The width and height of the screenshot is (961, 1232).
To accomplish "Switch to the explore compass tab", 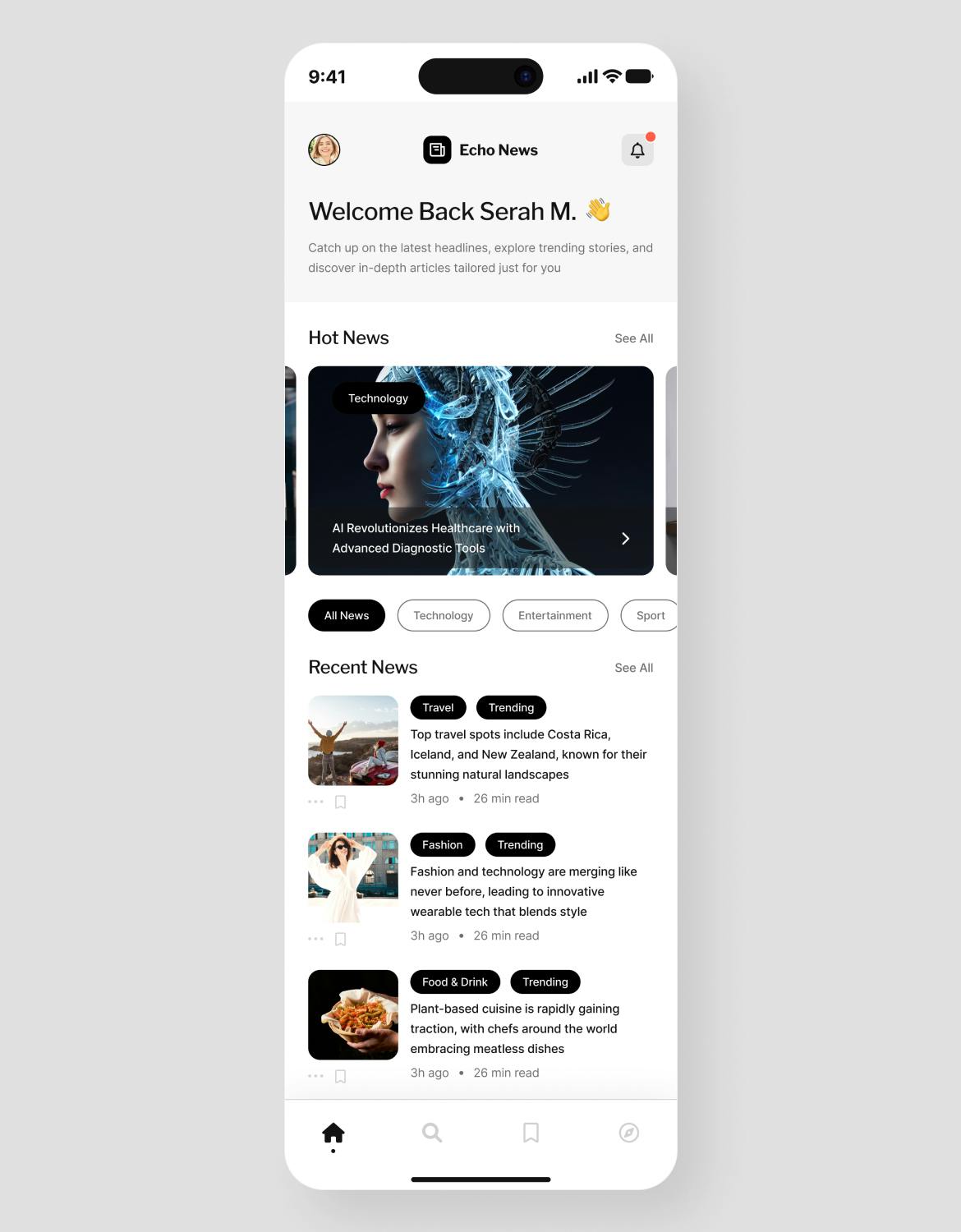I will 628,1133.
